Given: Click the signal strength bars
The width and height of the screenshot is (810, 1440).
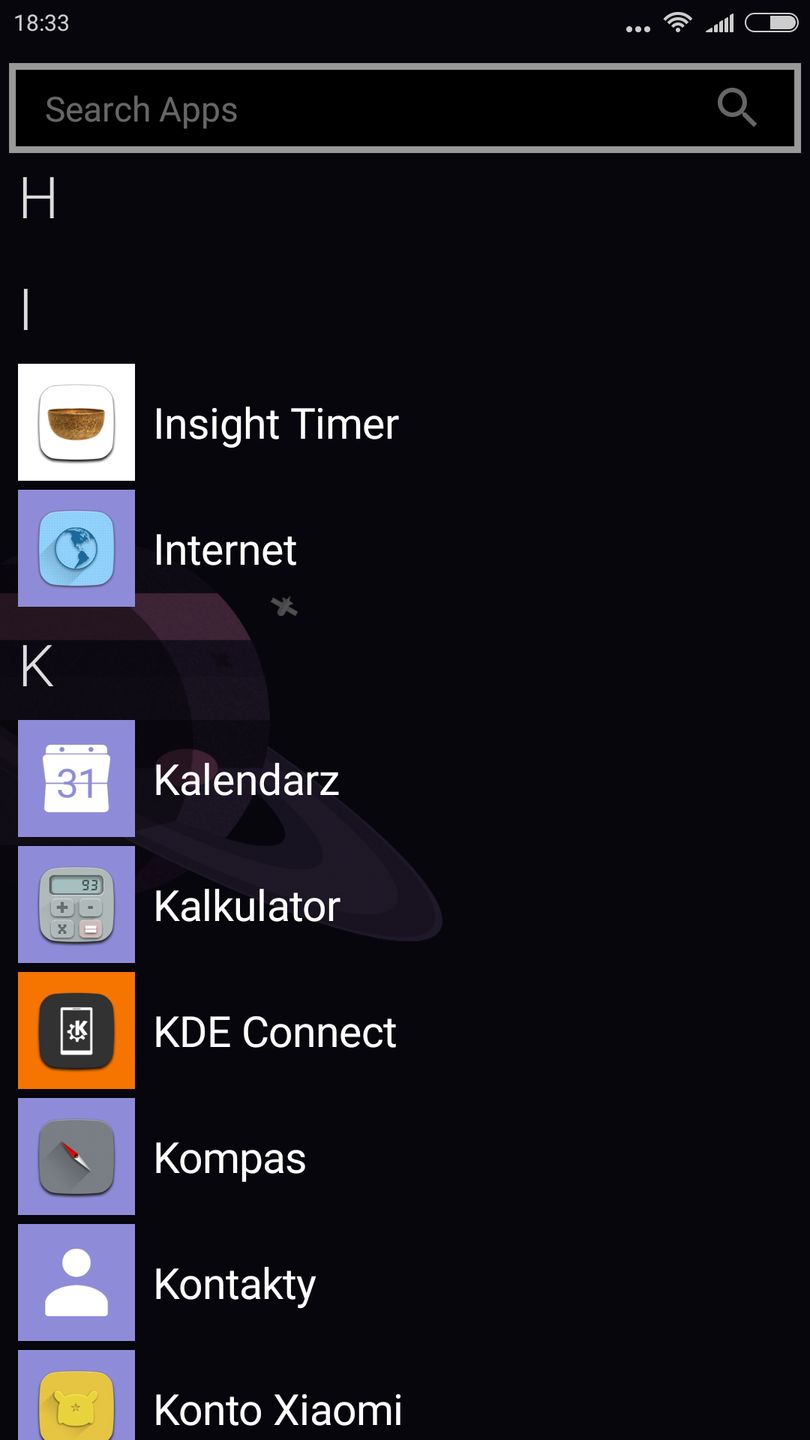Looking at the screenshot, I should click(x=722, y=22).
